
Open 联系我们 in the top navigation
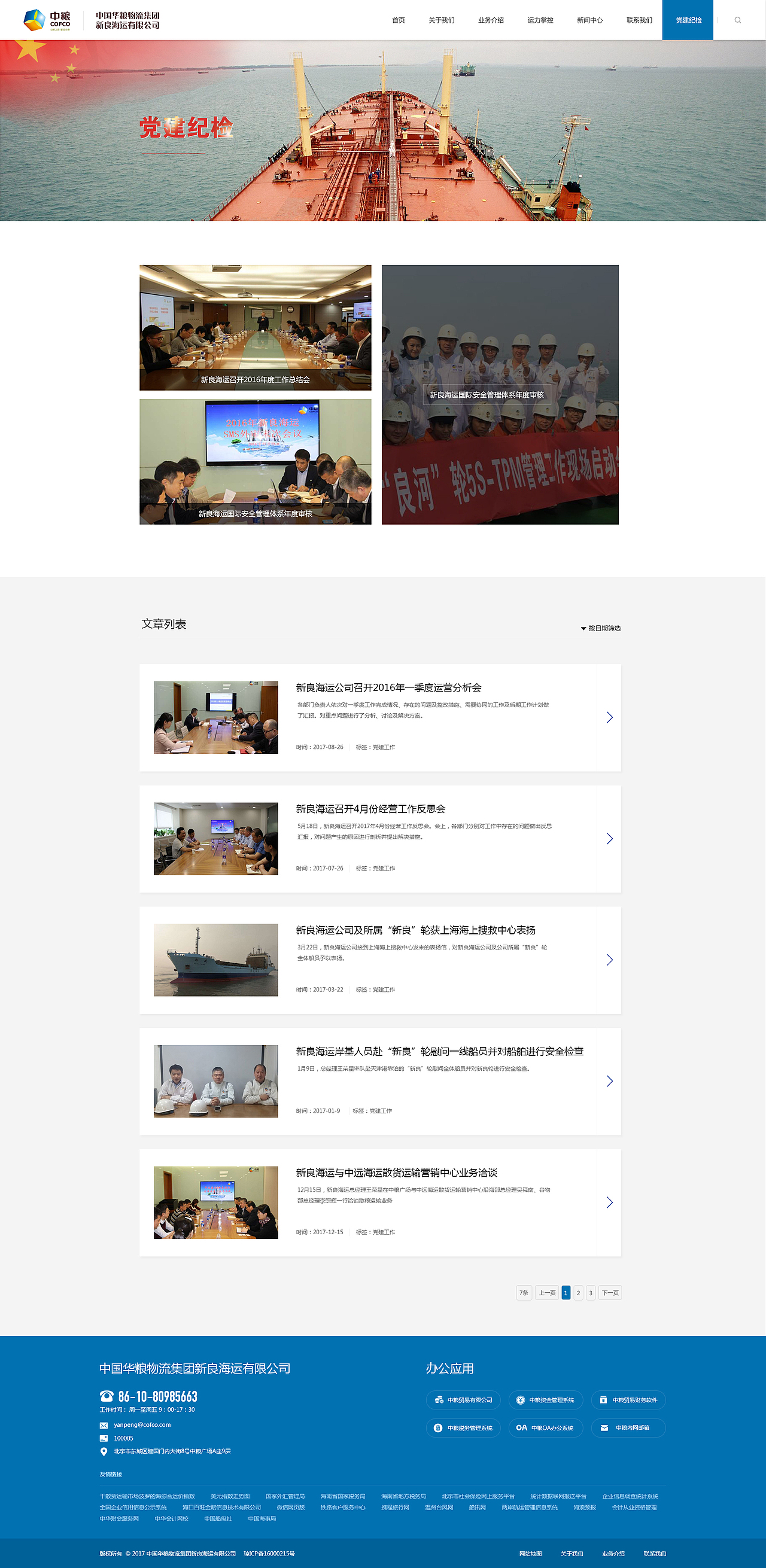click(x=639, y=20)
